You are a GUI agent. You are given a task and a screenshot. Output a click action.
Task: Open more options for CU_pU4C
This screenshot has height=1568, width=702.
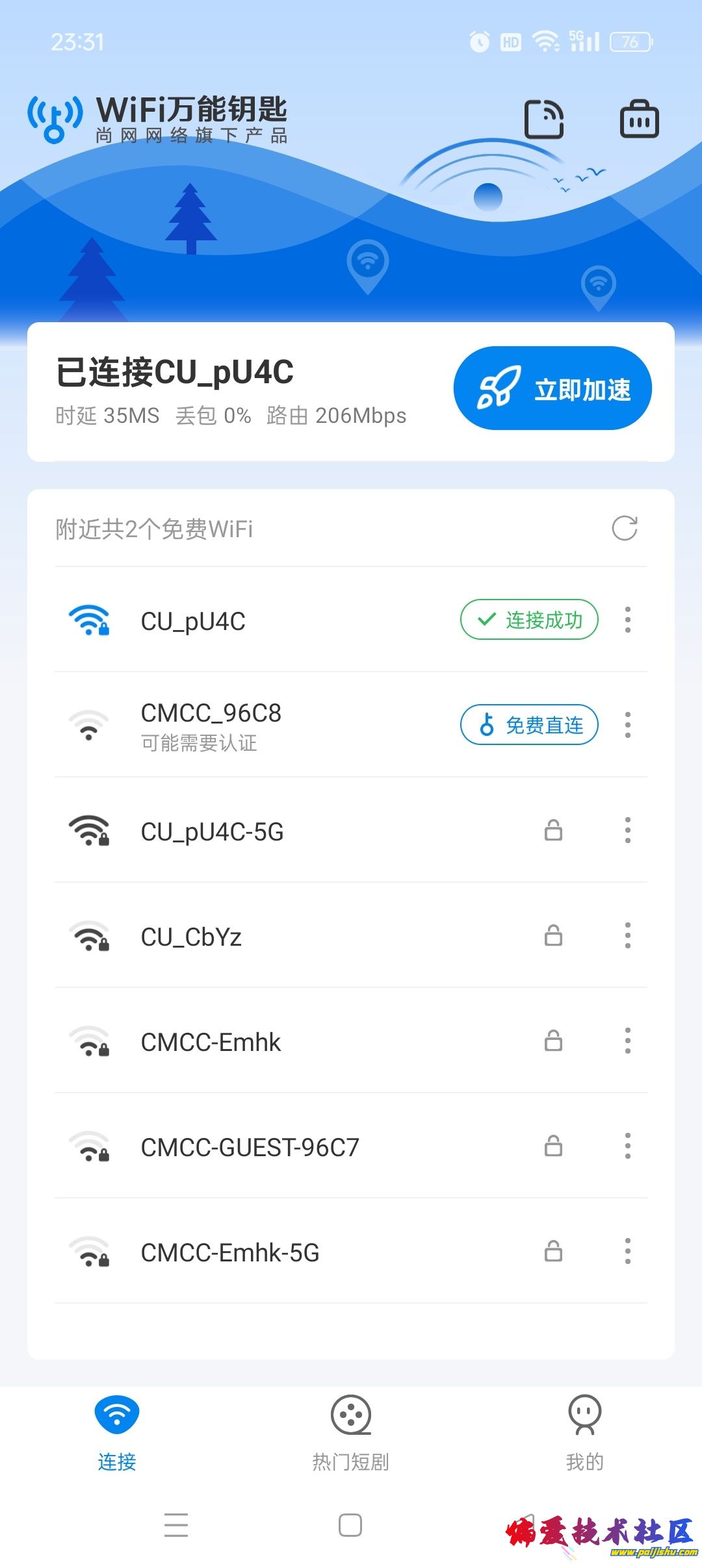click(627, 620)
